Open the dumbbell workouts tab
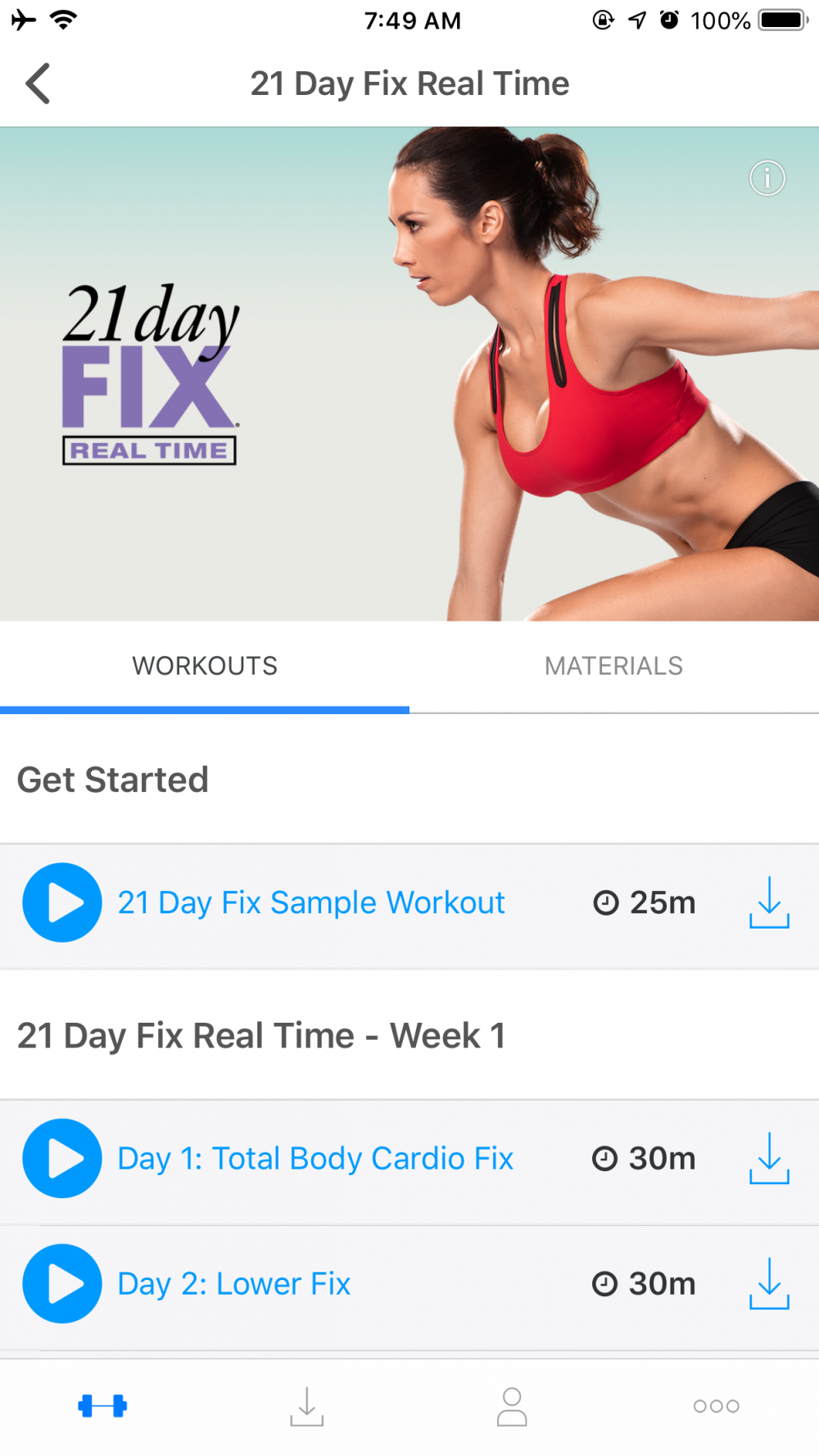The width and height of the screenshot is (819, 1456). click(x=102, y=1406)
